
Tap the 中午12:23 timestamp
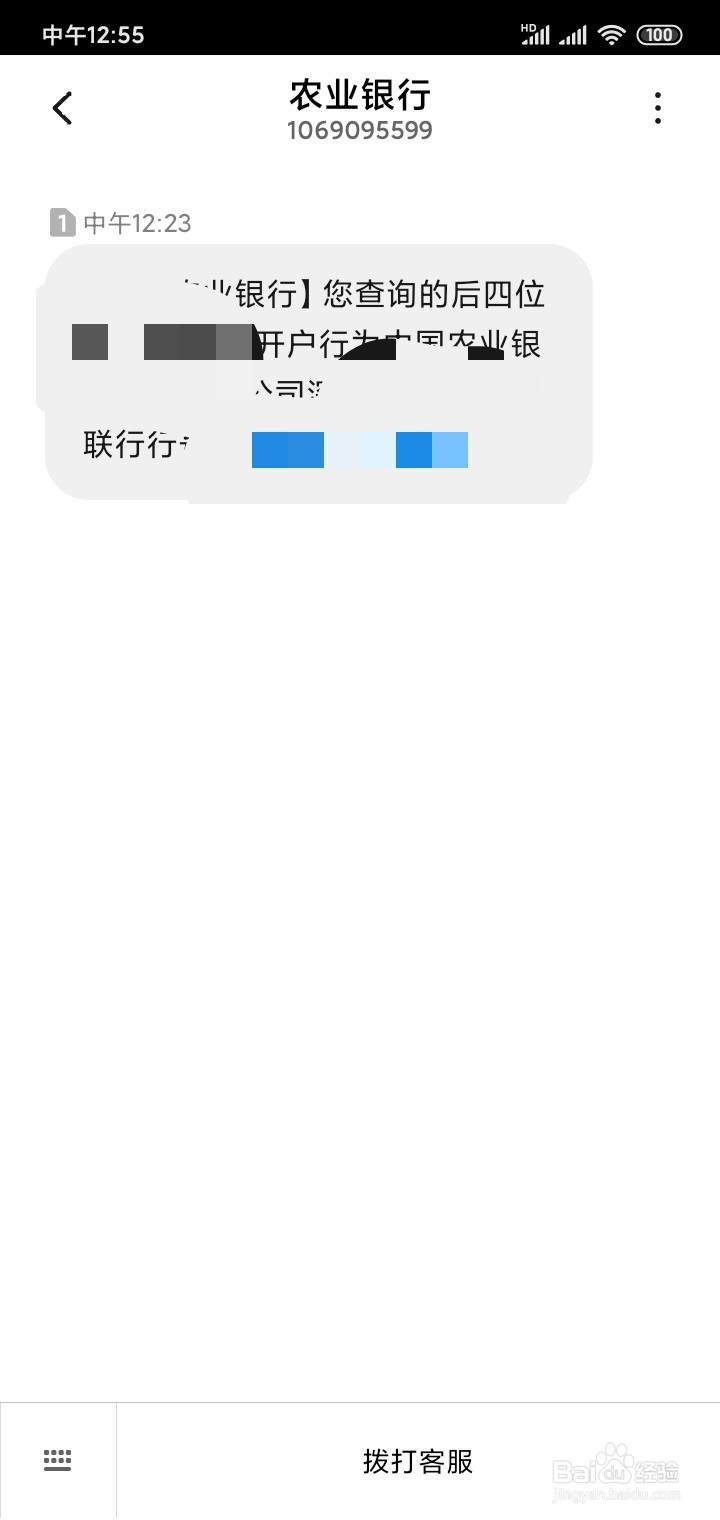[137, 223]
